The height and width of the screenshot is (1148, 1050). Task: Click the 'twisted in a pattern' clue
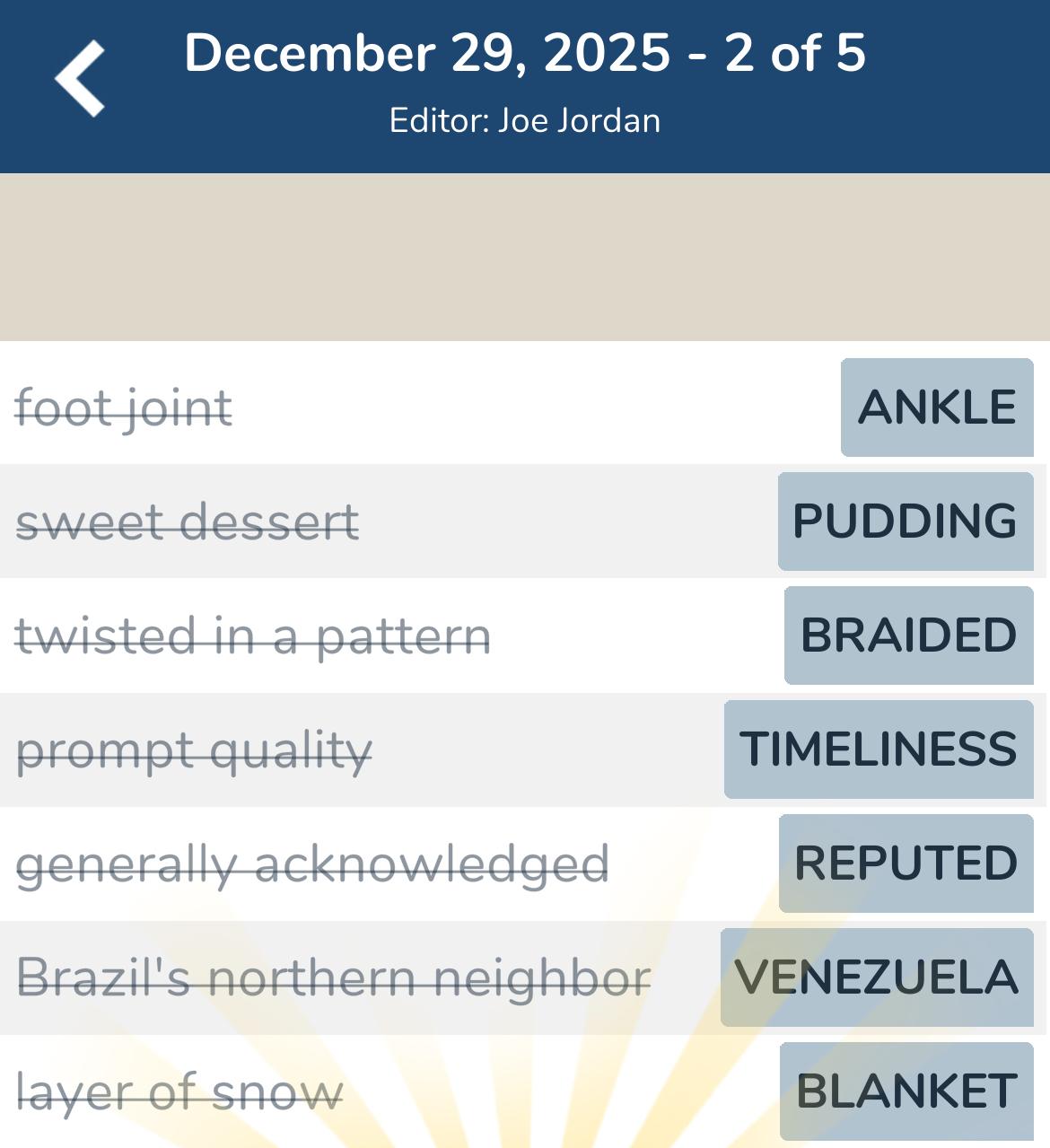pyautogui.click(x=254, y=635)
